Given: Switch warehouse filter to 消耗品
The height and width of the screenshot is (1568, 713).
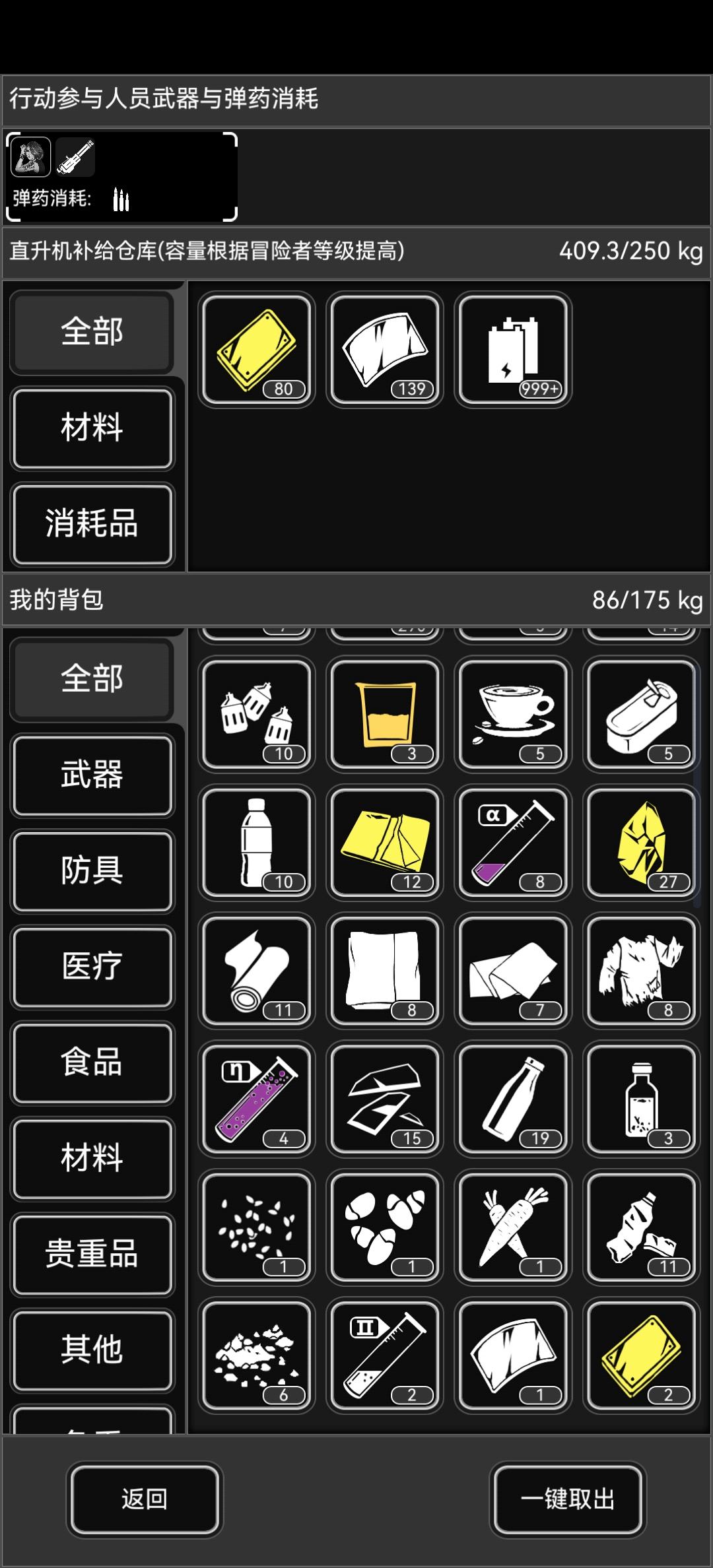Looking at the screenshot, I should coord(92,525).
